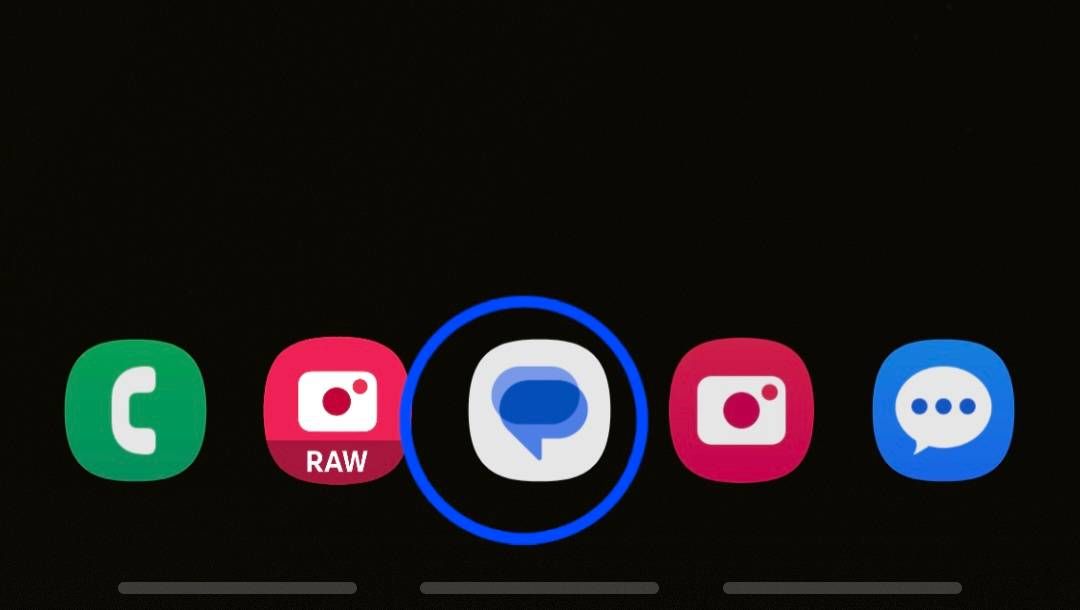Open the green Phone app
This screenshot has height=610, width=1080.
point(135,410)
